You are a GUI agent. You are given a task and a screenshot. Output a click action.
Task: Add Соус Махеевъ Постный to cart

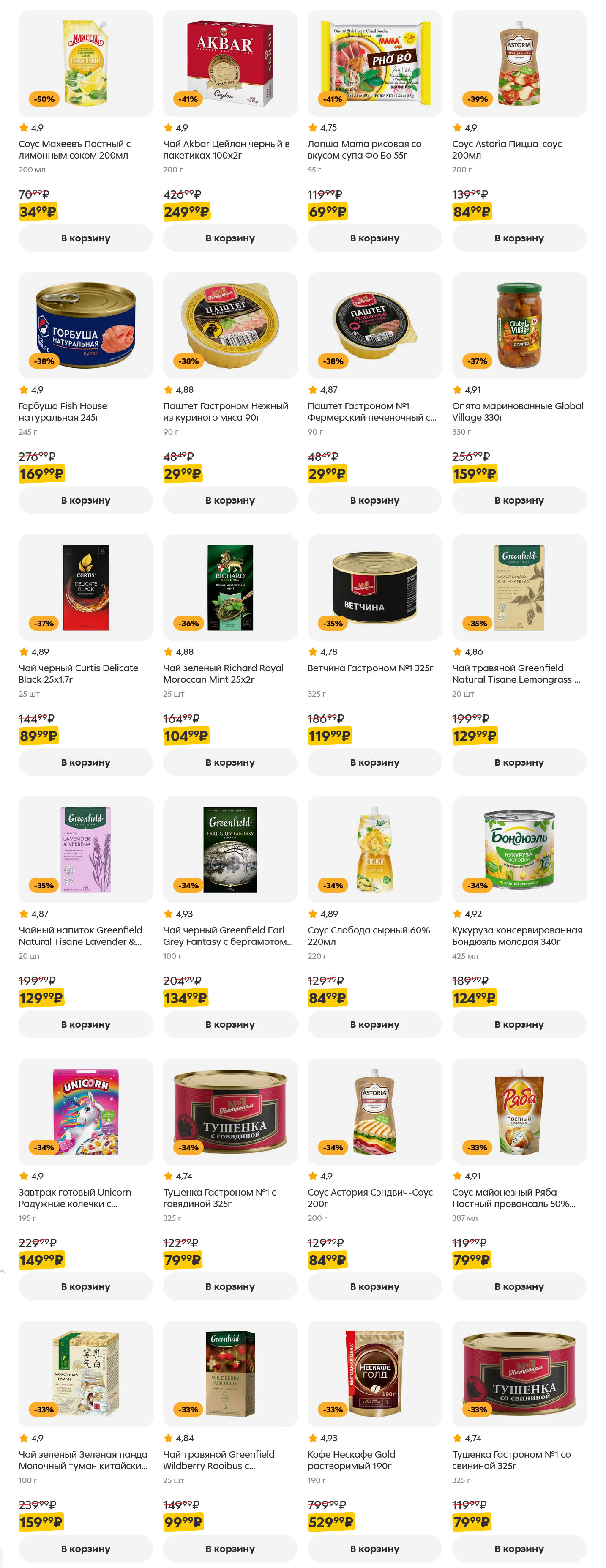coord(85,238)
